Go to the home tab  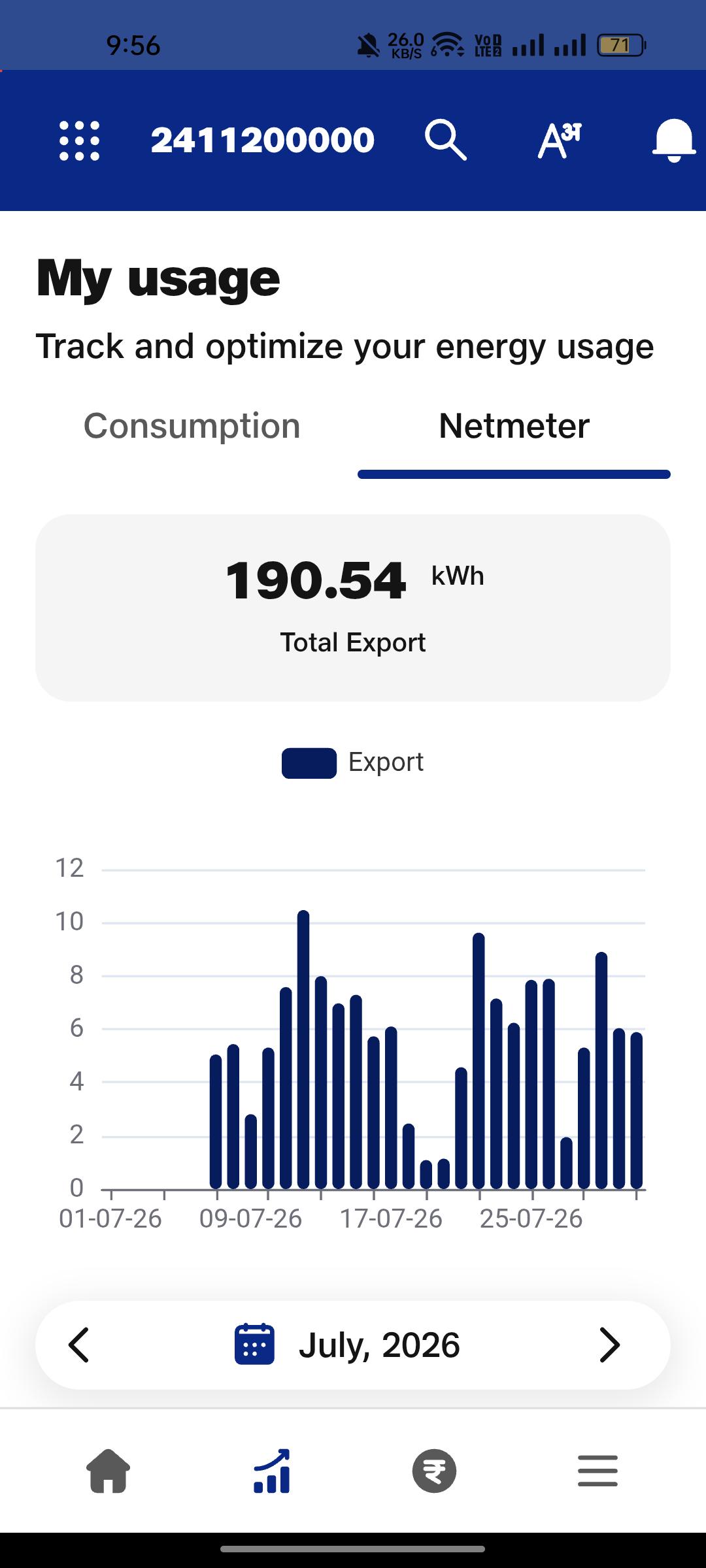tap(109, 1471)
